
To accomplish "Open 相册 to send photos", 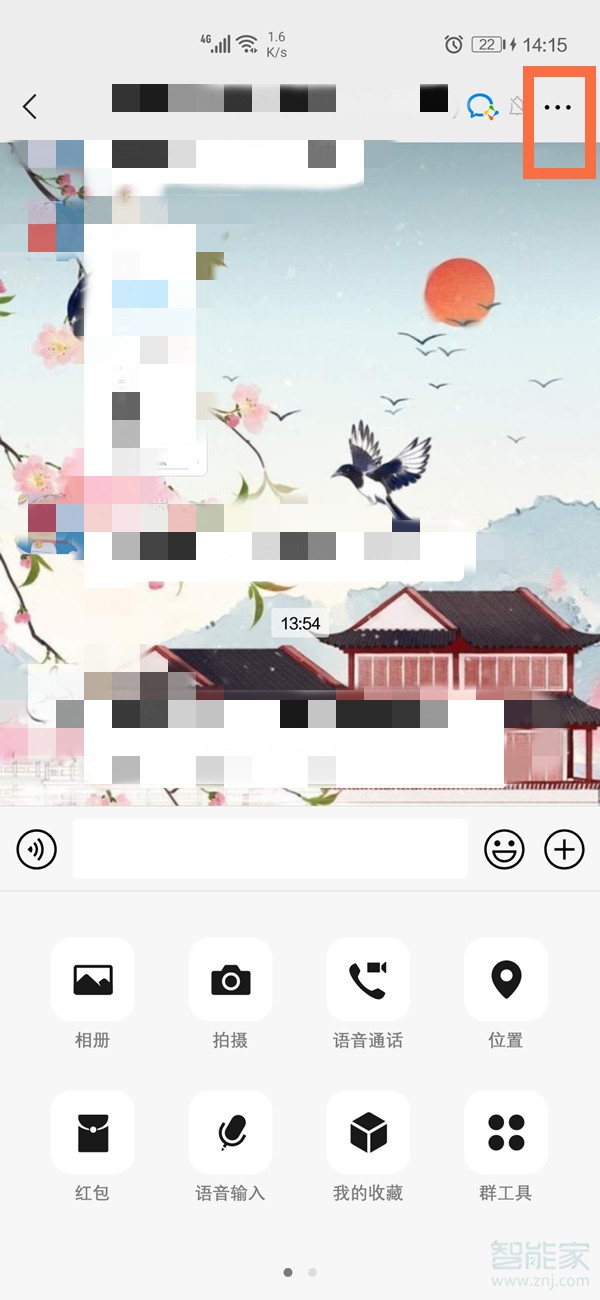I will [x=92, y=980].
